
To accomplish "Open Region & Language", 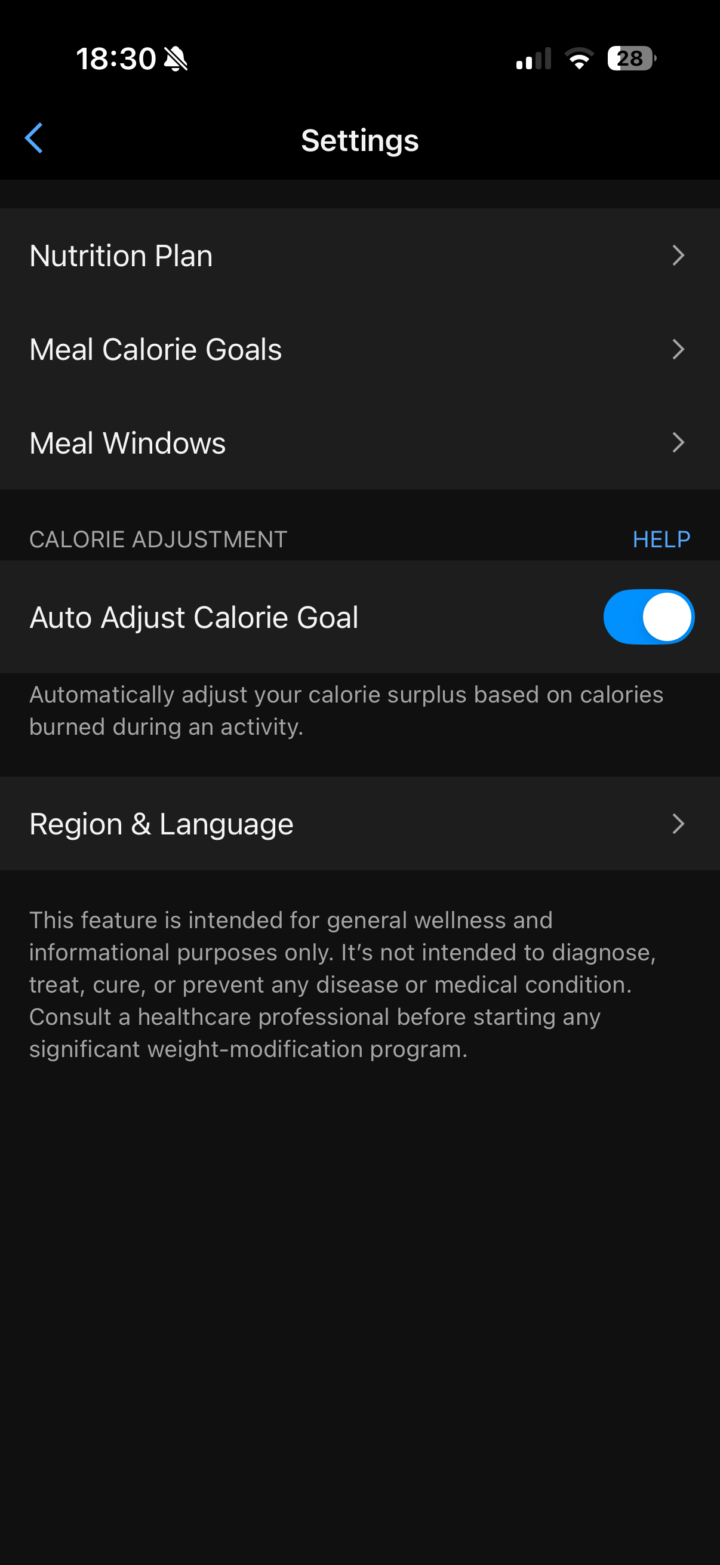I will (x=359, y=824).
